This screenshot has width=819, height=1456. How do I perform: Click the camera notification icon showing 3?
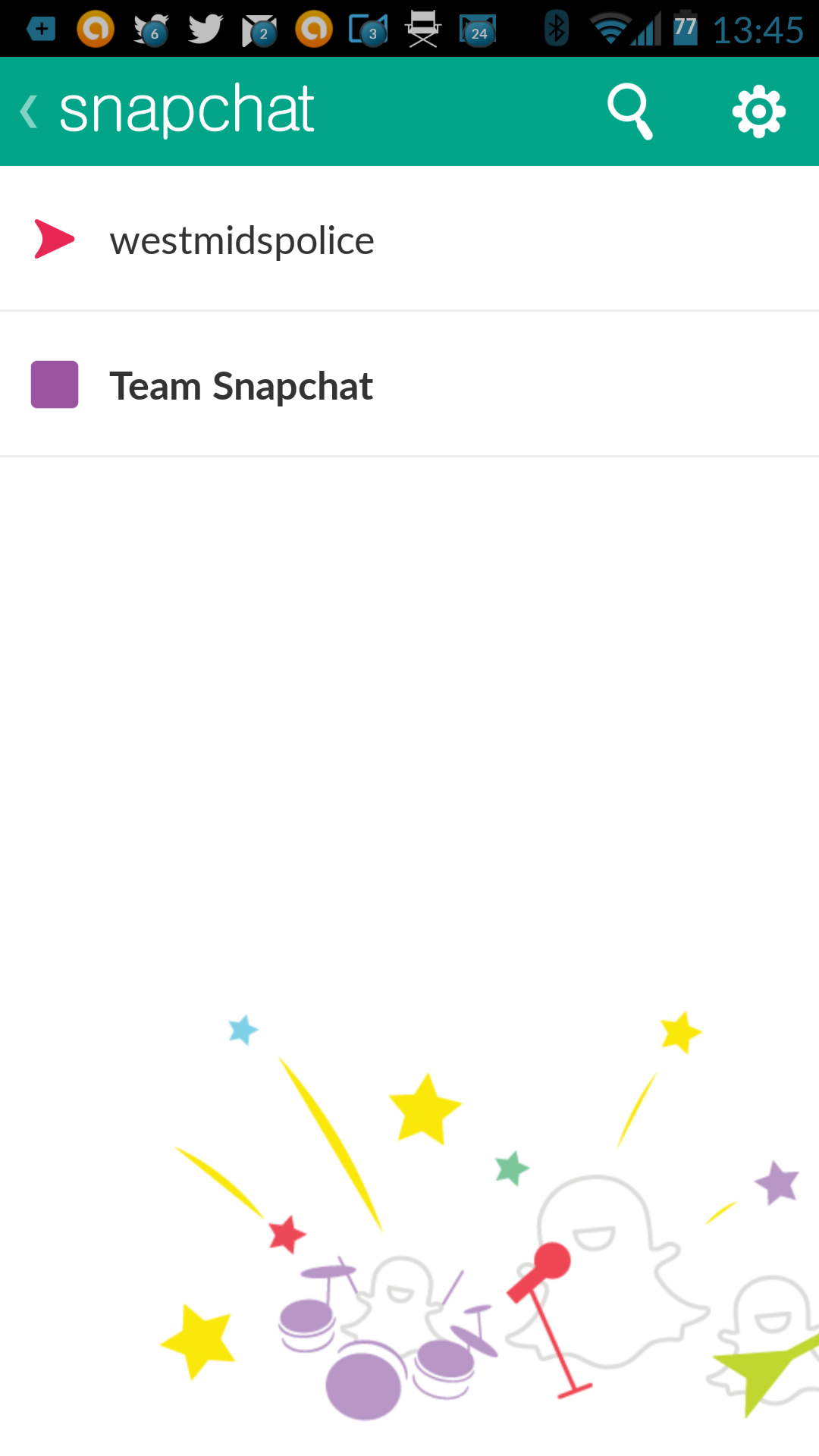tap(369, 30)
